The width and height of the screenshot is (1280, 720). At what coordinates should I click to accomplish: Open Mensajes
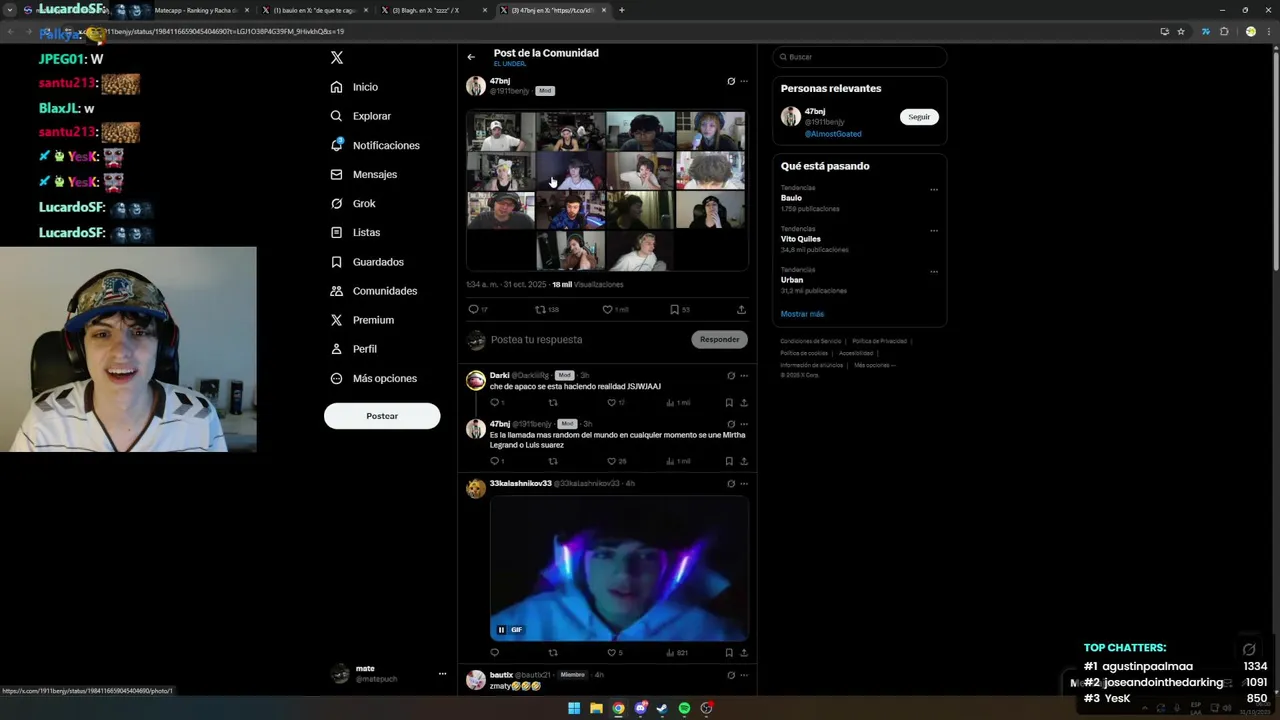[x=374, y=174]
